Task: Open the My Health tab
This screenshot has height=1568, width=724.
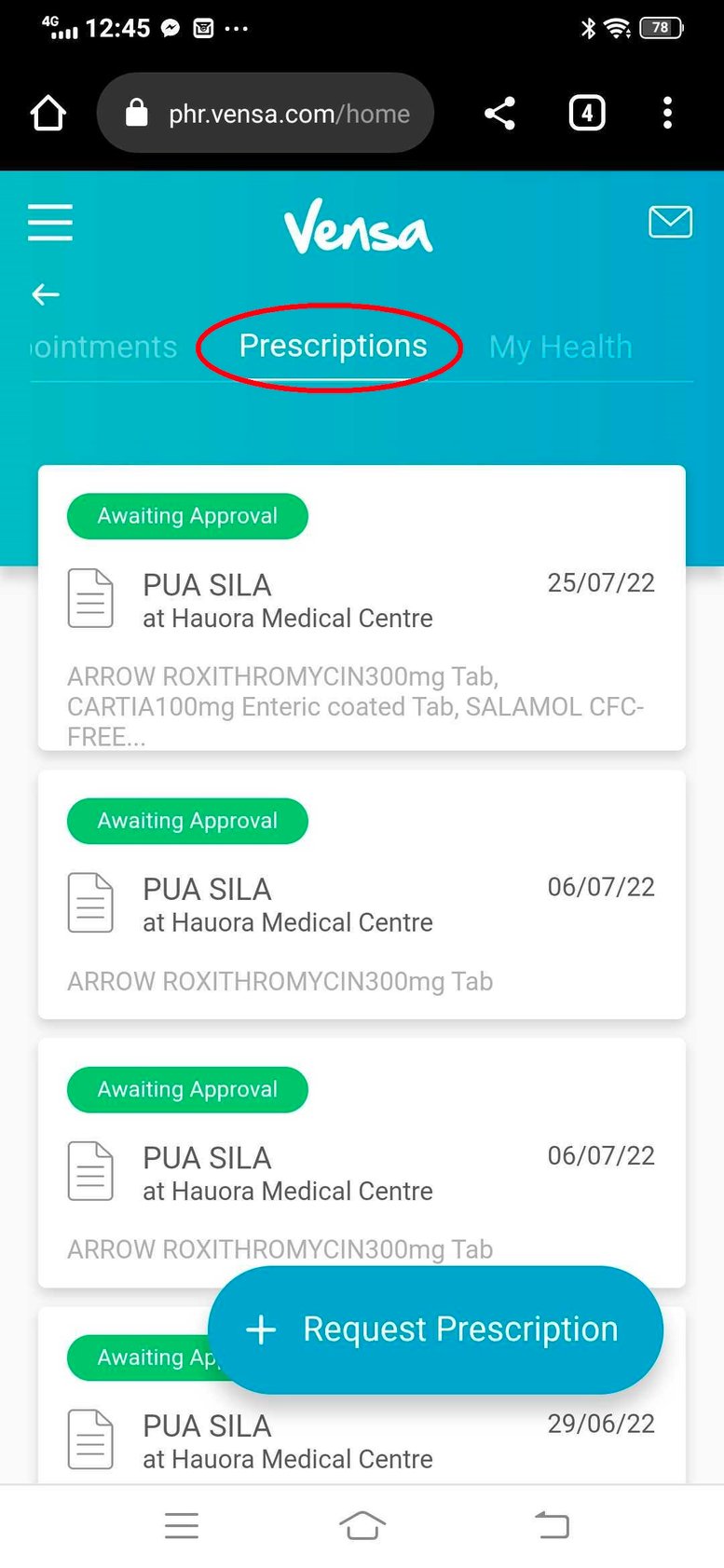Action: coord(560,347)
